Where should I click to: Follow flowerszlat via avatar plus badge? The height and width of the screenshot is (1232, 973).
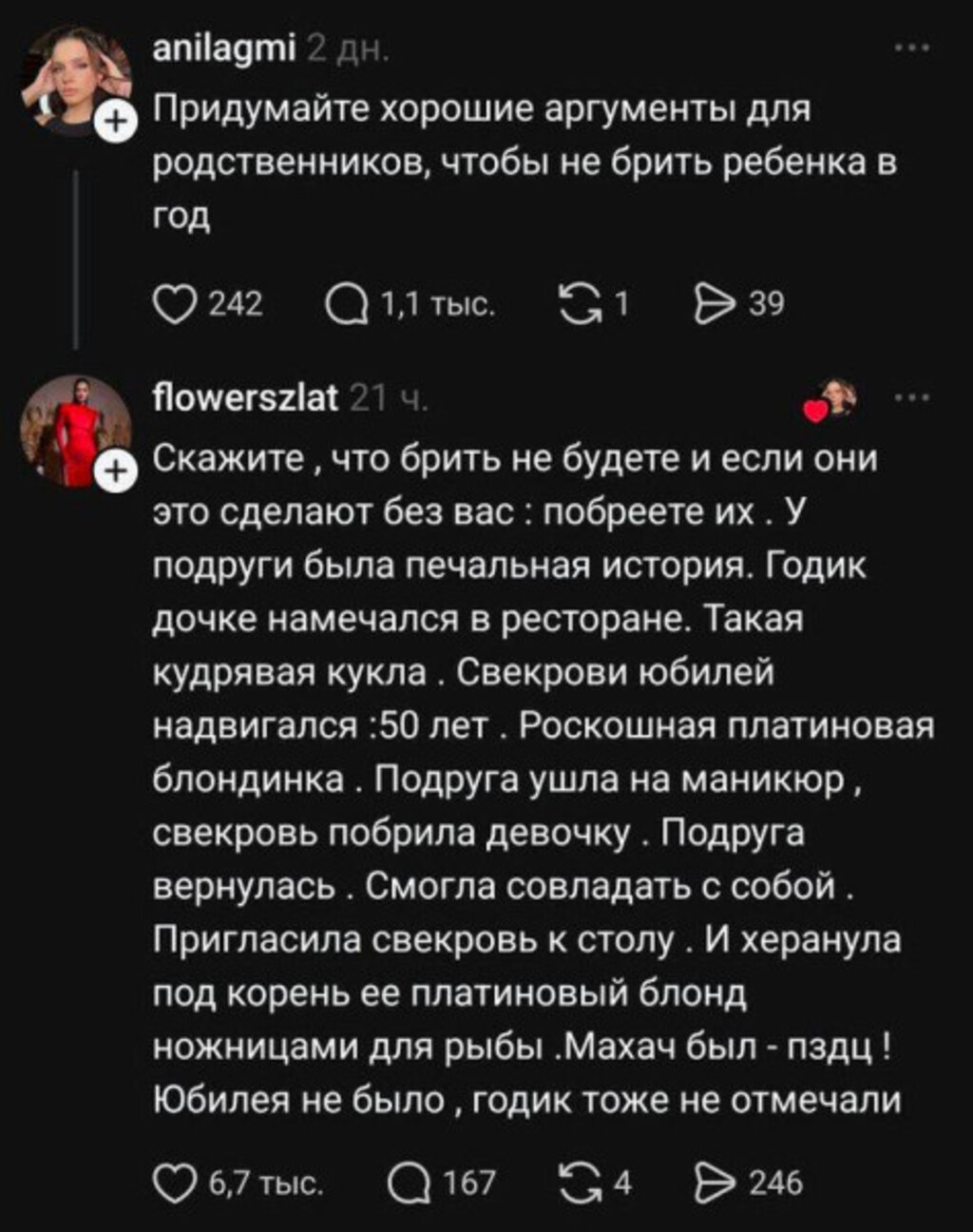click(x=116, y=472)
